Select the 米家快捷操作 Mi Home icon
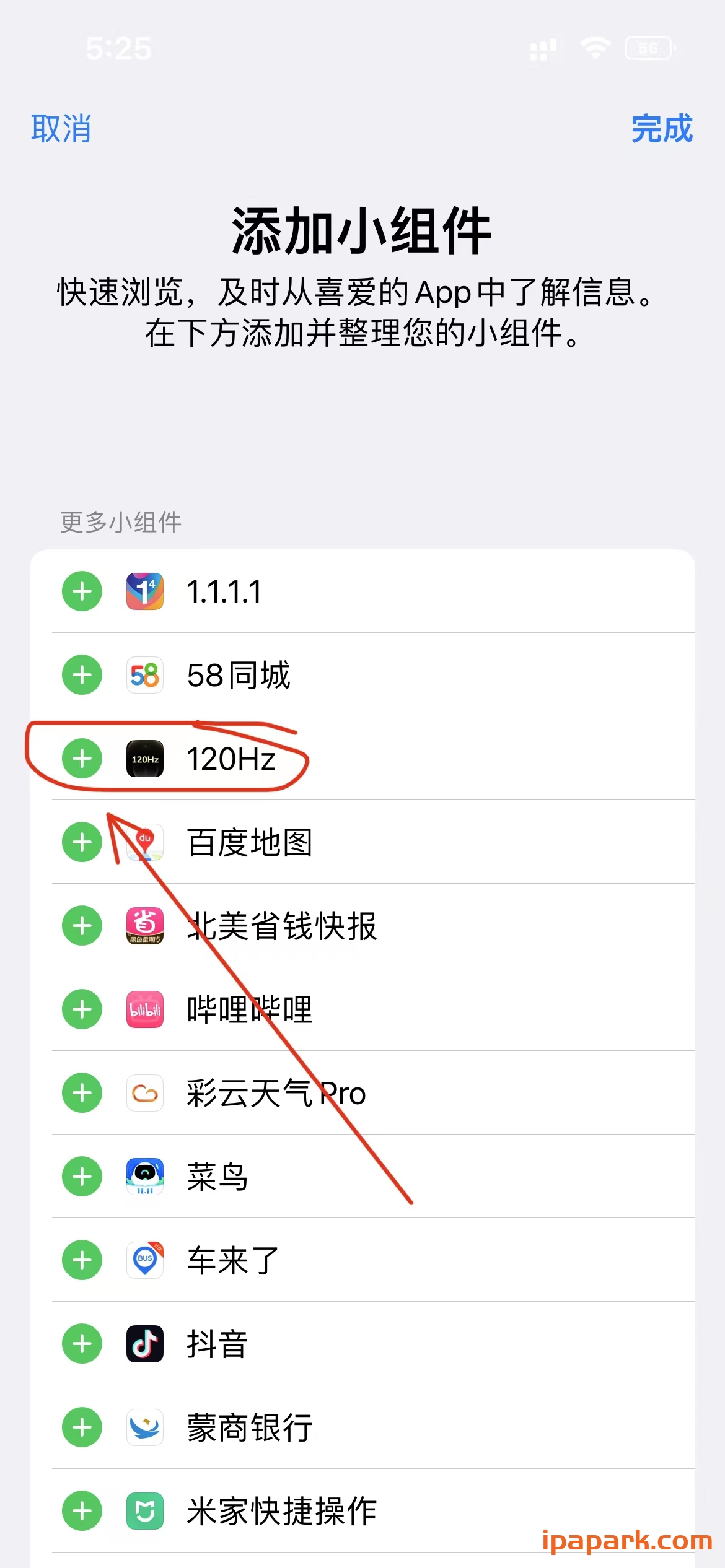The height and width of the screenshot is (1568, 725). click(x=144, y=1511)
